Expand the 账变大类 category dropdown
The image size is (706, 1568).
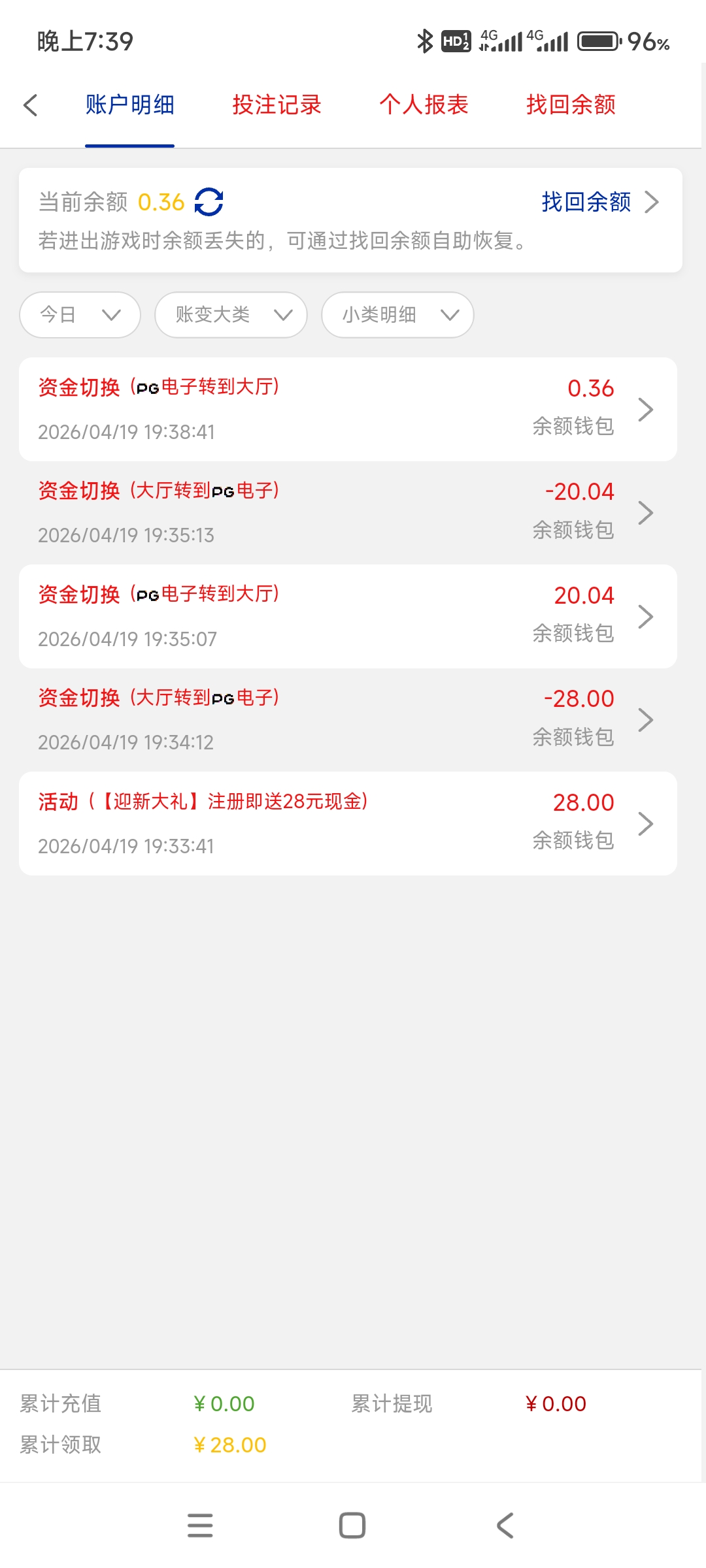coord(231,315)
